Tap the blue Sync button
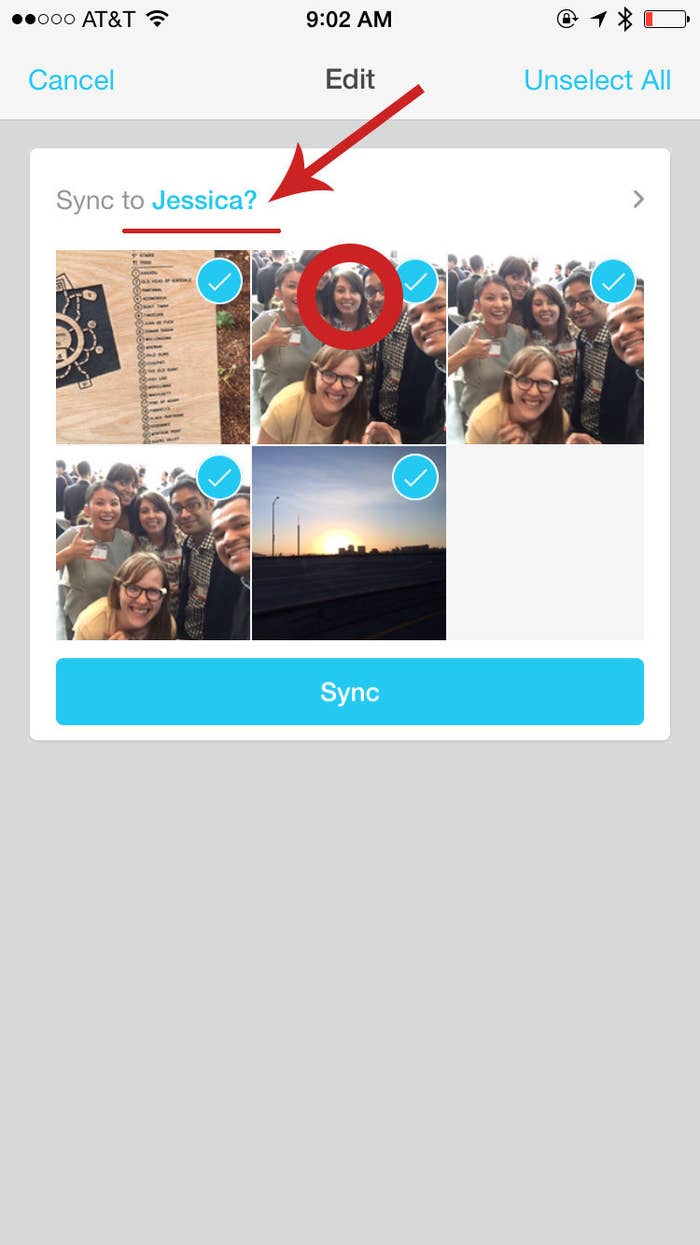Viewport: 700px width, 1245px height. pos(350,691)
